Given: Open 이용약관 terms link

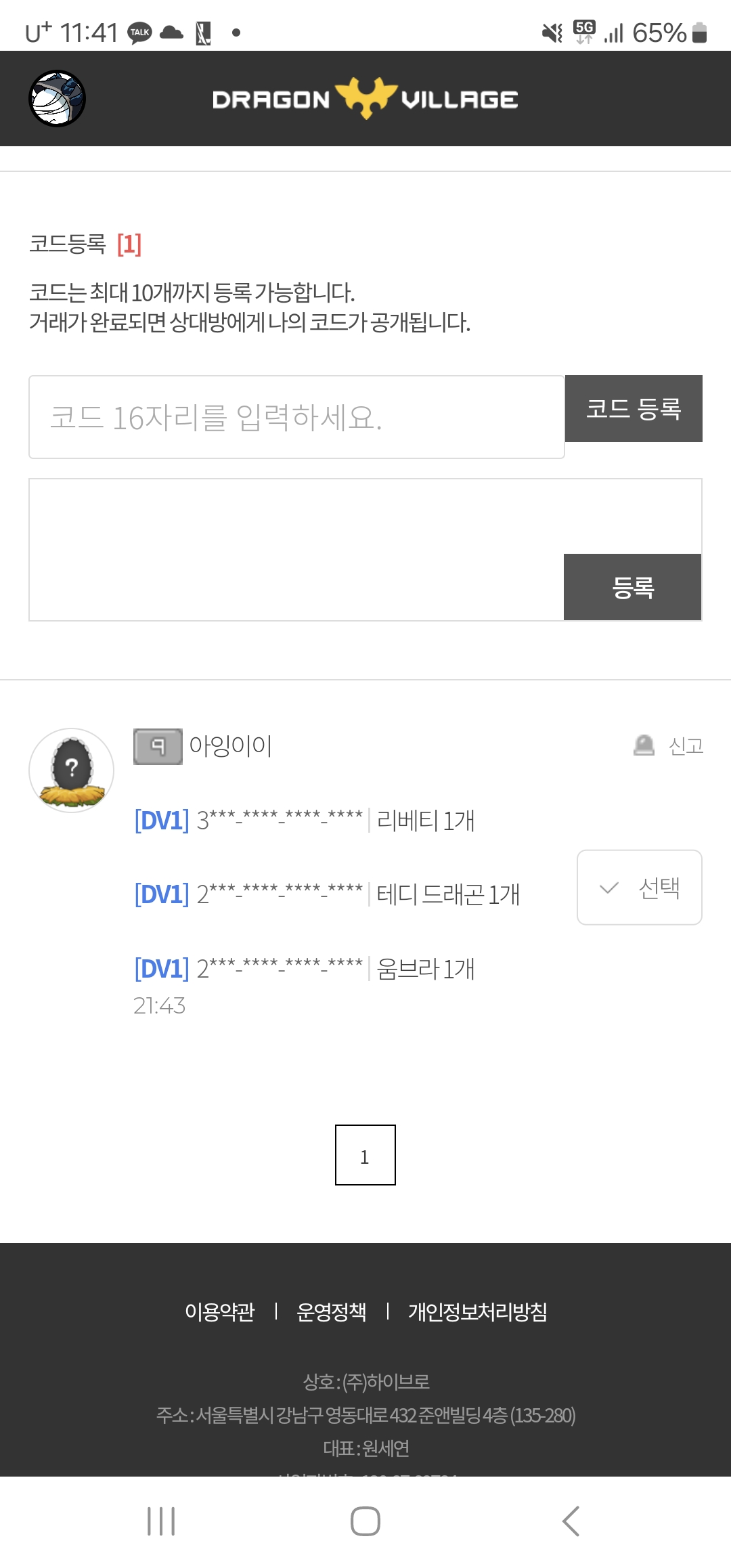Looking at the screenshot, I should click(219, 1312).
